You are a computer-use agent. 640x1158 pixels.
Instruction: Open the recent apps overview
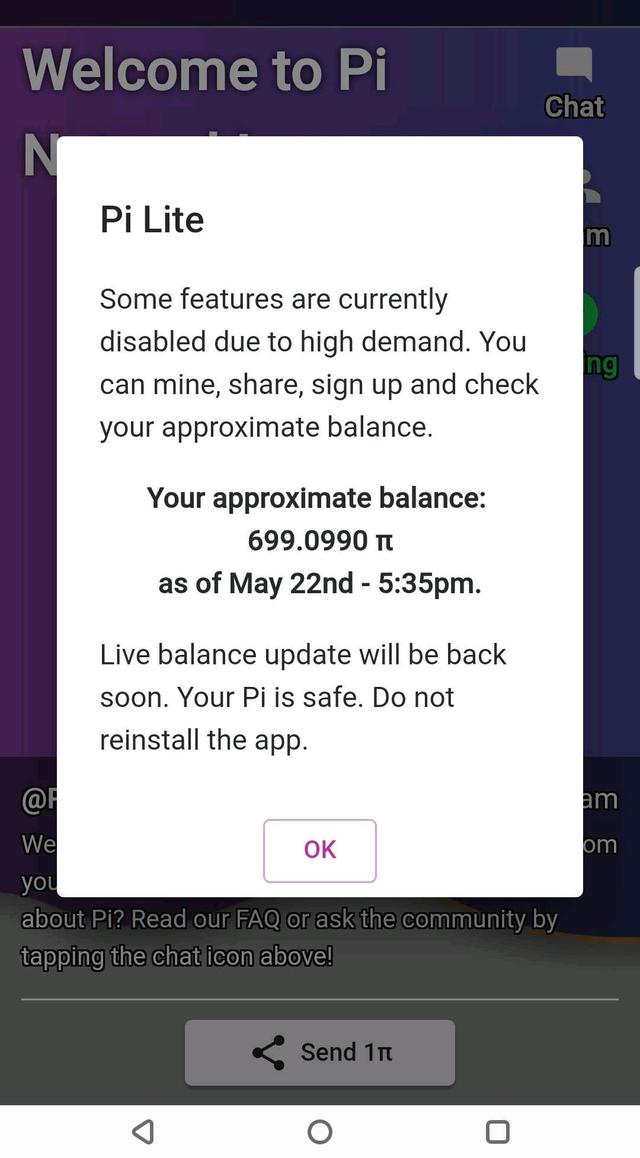point(497,1131)
